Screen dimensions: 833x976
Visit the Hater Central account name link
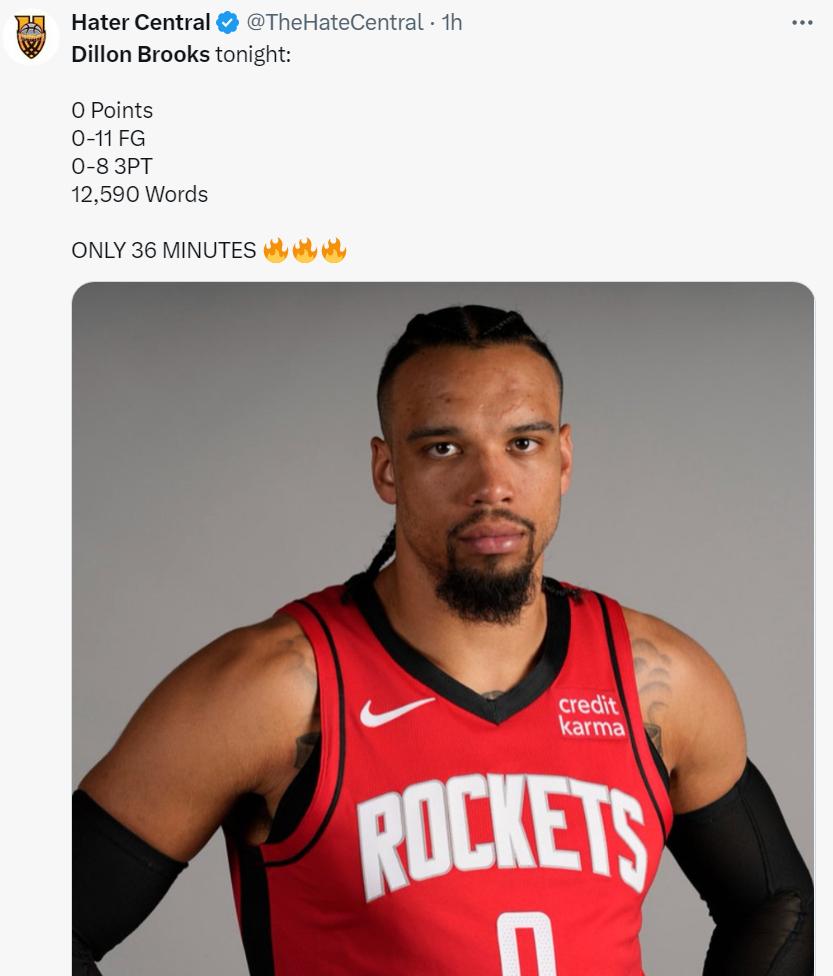[x=140, y=23]
